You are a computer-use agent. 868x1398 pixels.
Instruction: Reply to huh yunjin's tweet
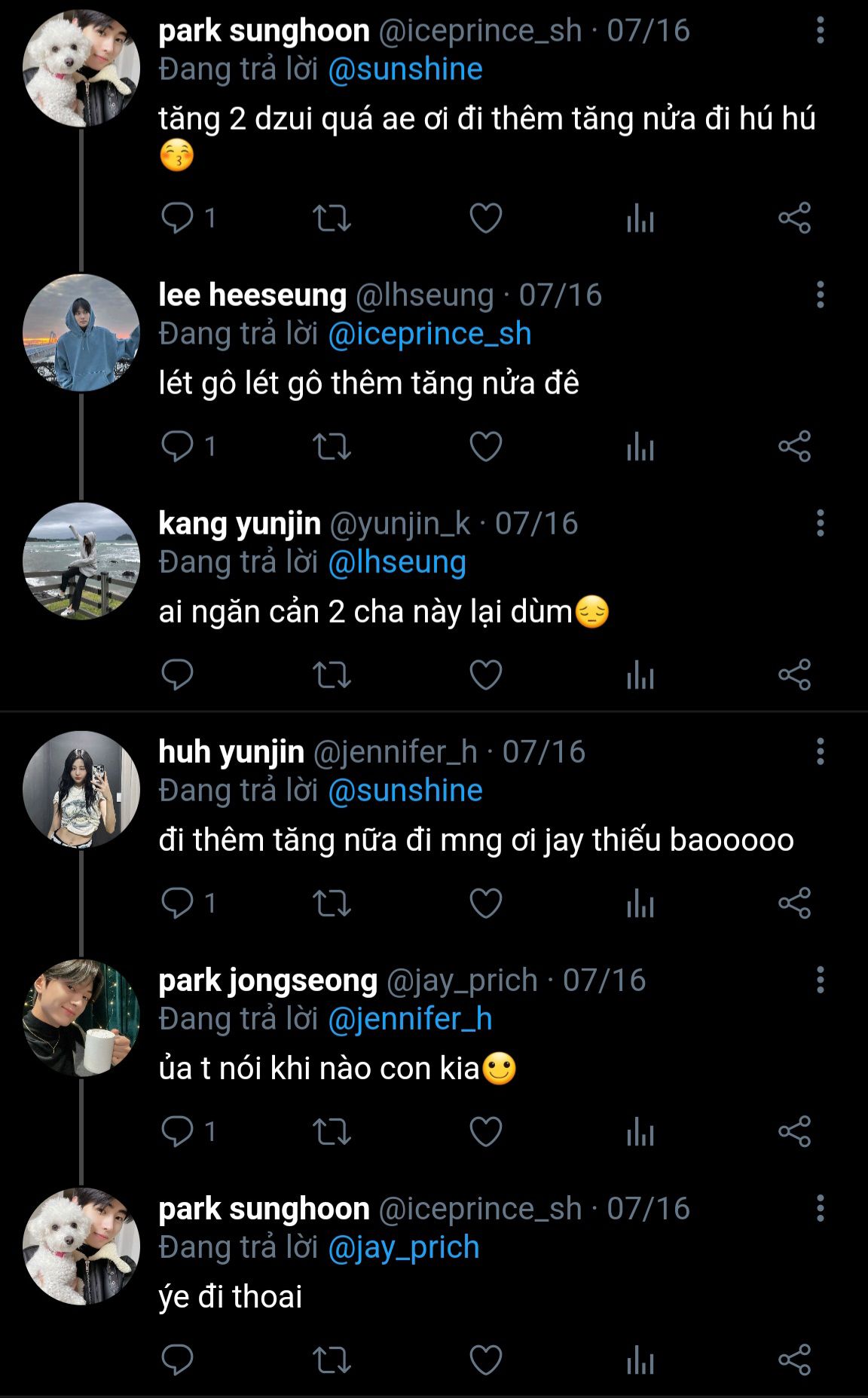click(178, 903)
